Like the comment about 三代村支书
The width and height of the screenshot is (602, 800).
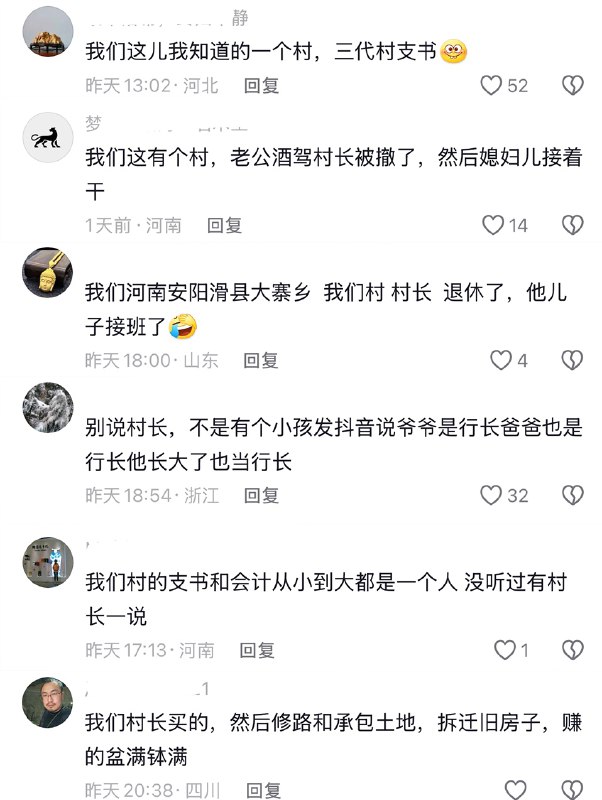pos(491,85)
